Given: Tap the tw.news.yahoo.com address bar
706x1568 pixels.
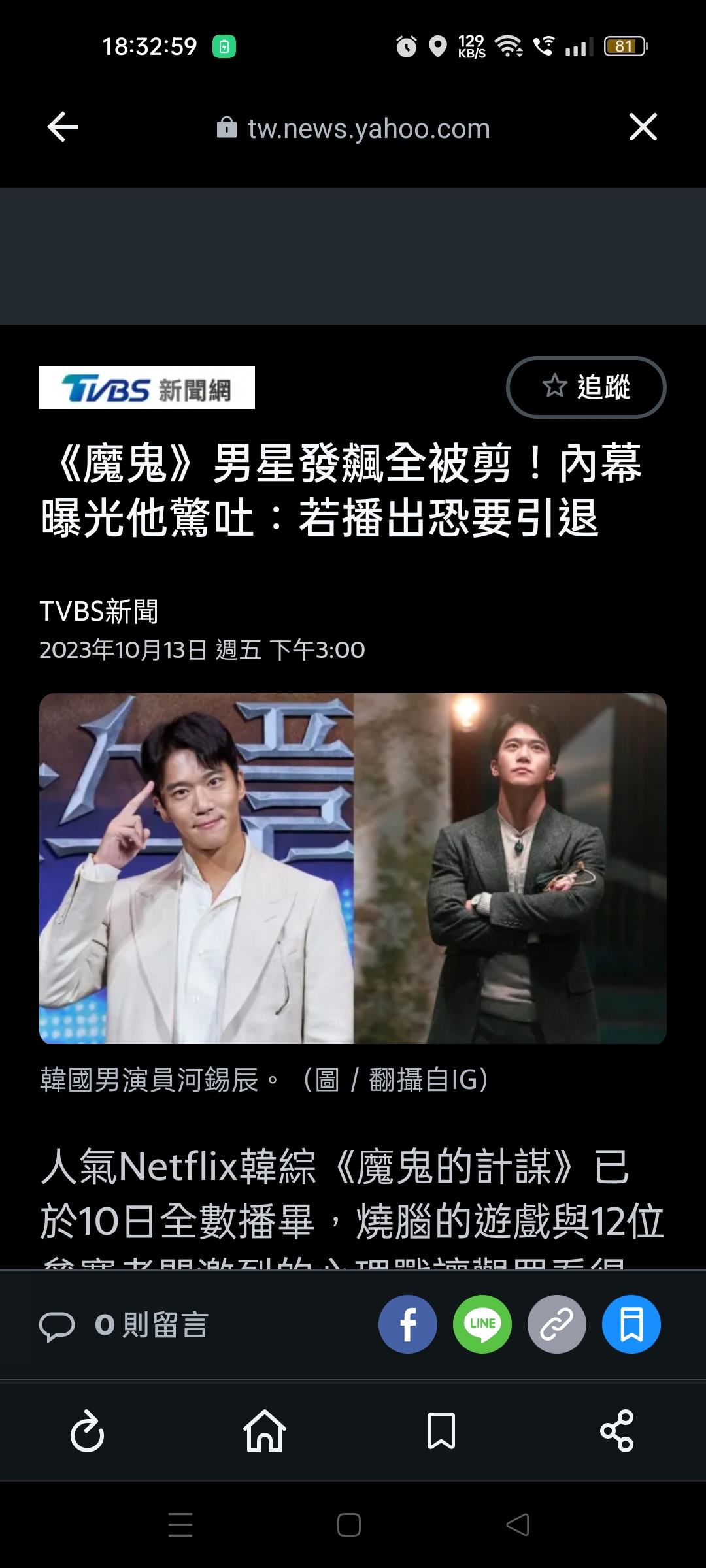Looking at the screenshot, I should 353,128.
